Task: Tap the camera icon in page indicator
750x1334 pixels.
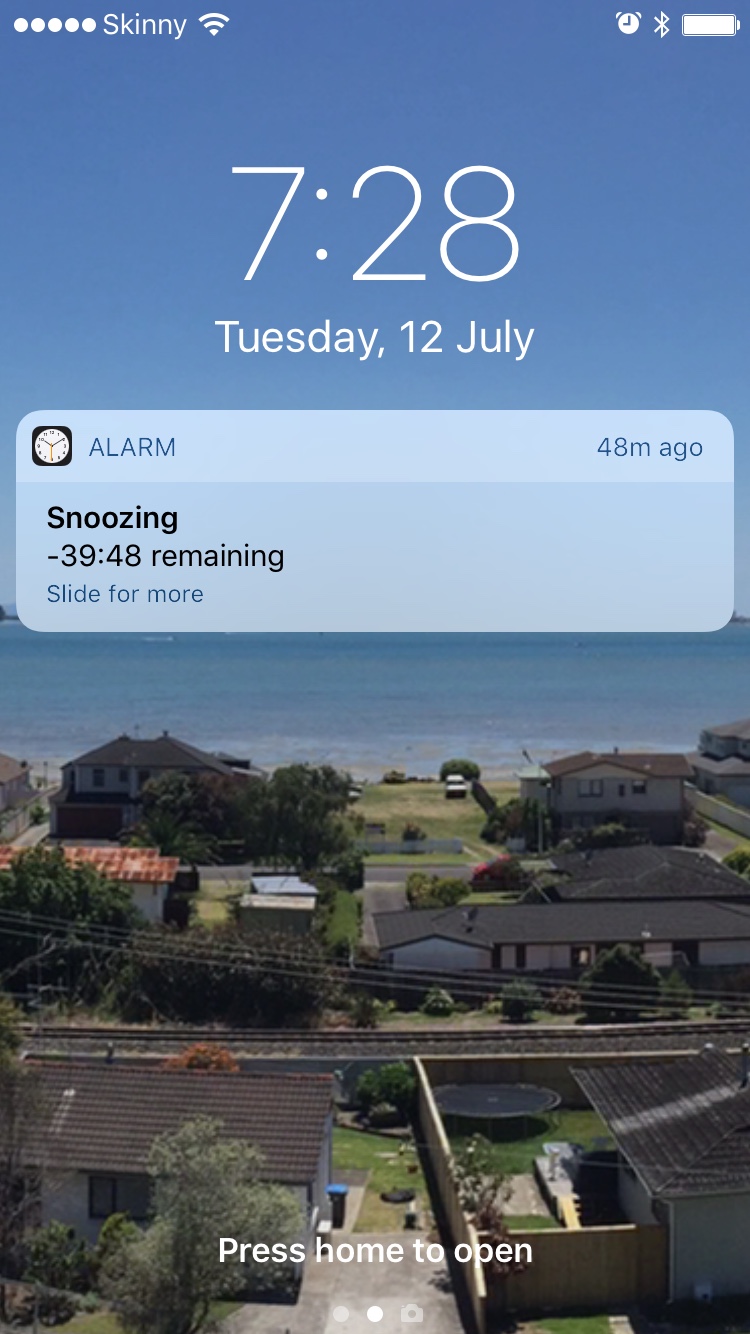Action: coord(411,1313)
